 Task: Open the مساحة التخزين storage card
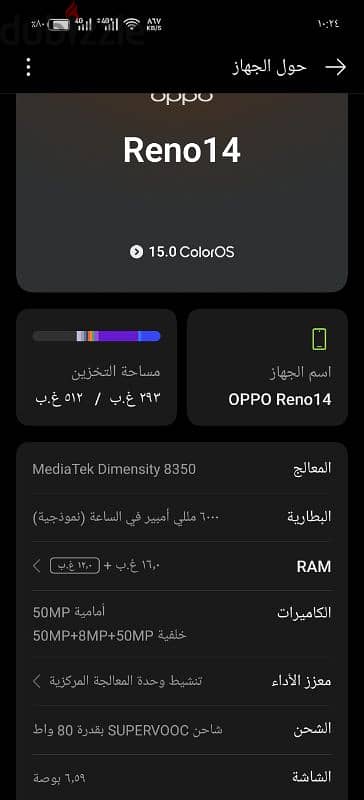[96, 367]
